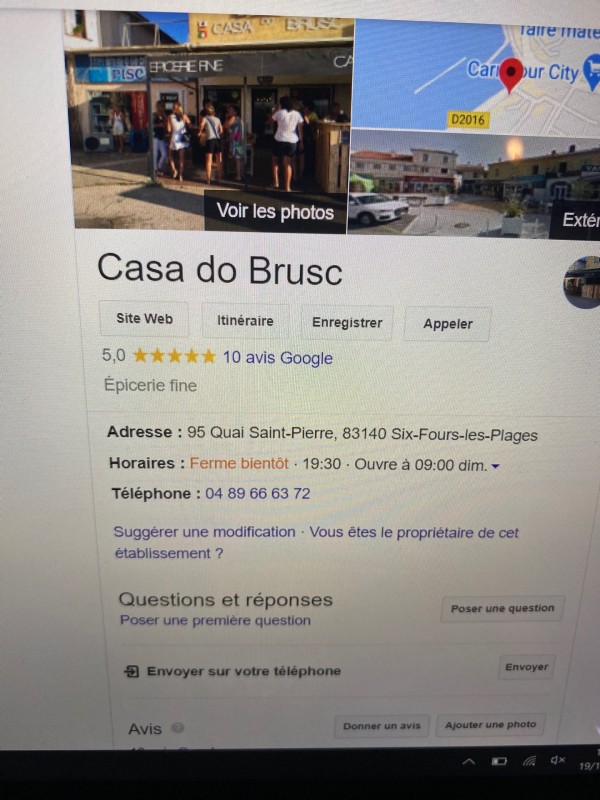Tap the Appeler button
The width and height of the screenshot is (600, 800).
(447, 324)
